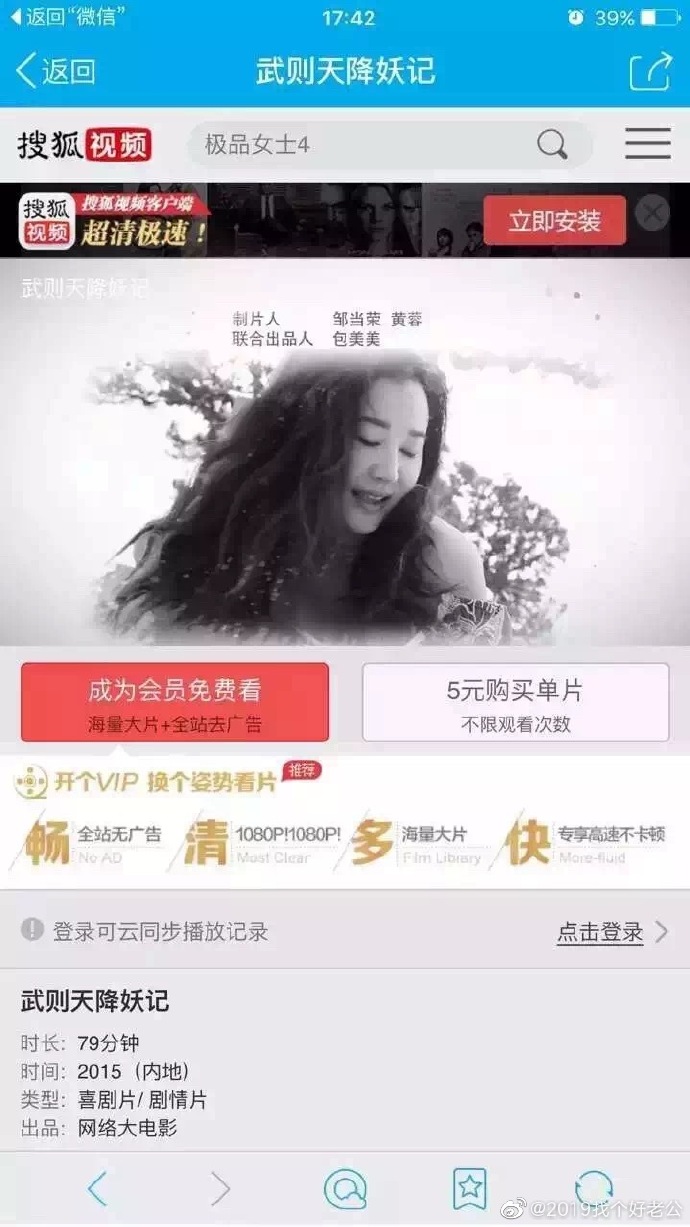
Task: Go back with the 返回 arrow
Action: coord(56,72)
